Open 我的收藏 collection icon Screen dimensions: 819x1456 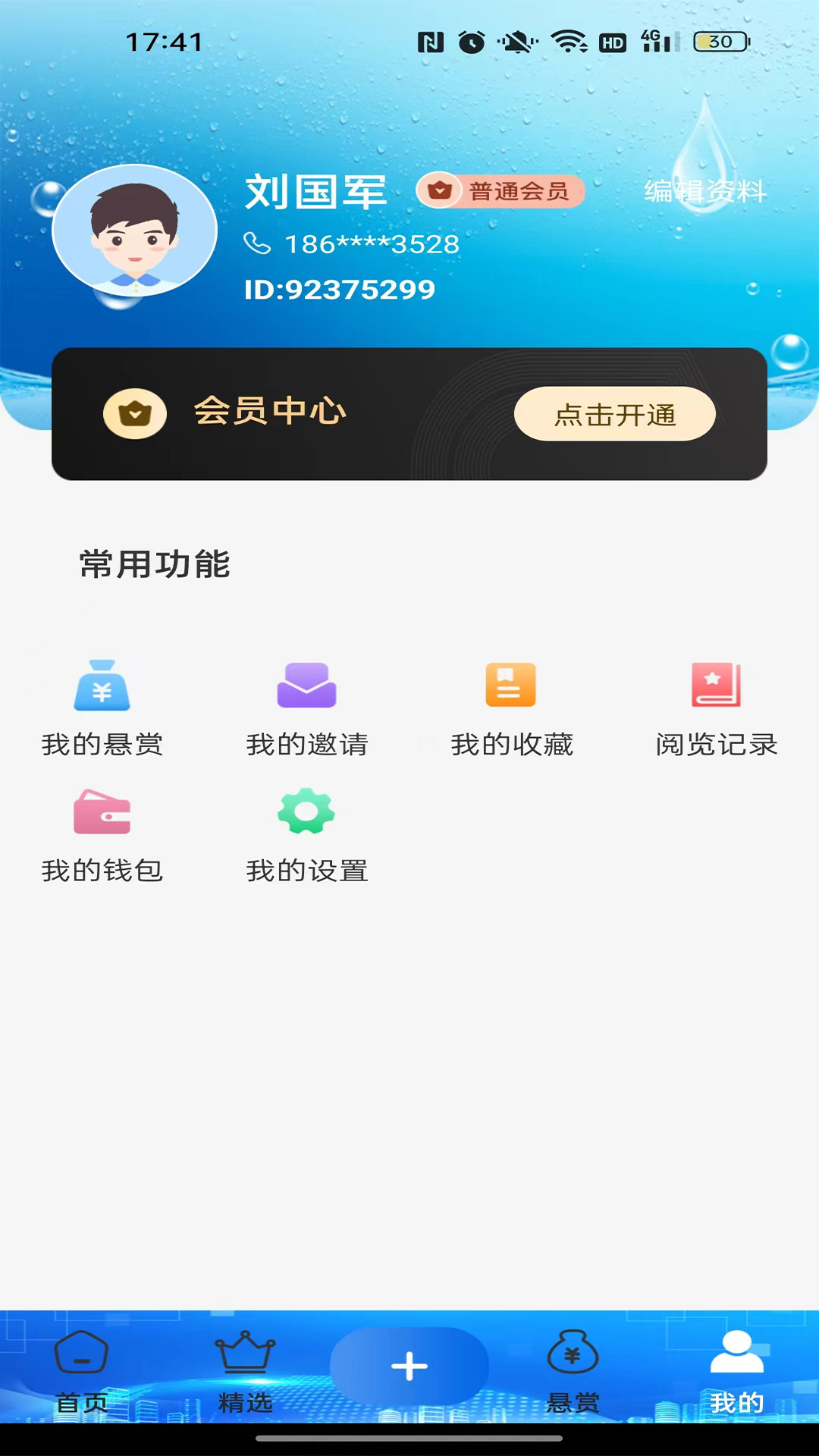[510, 685]
